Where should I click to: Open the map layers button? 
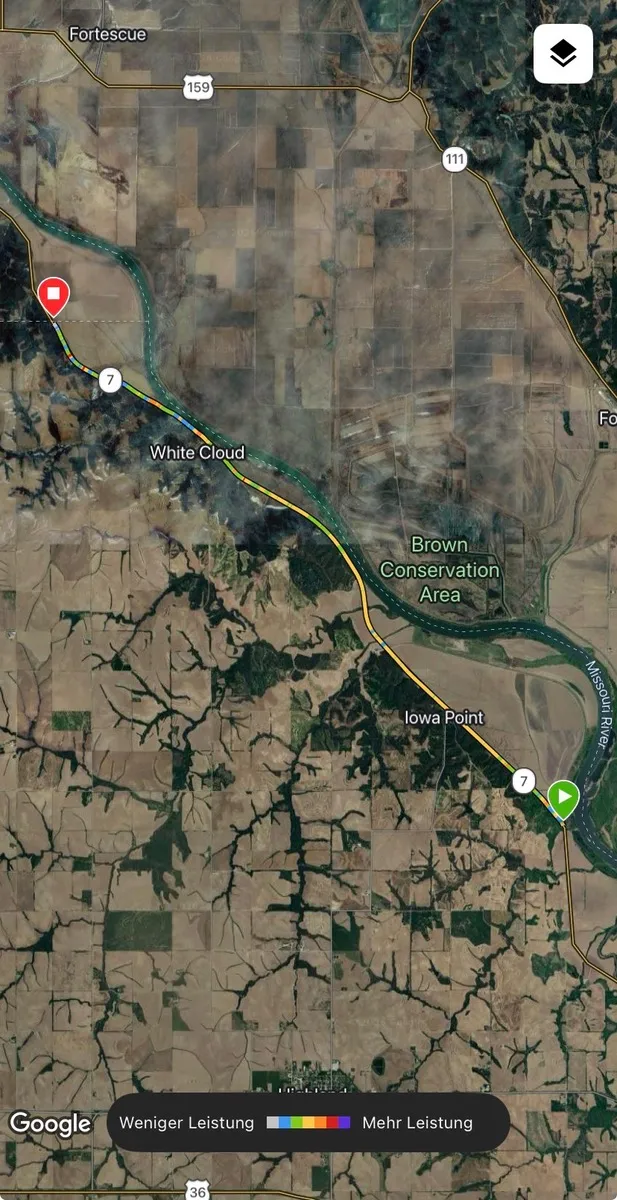pos(563,54)
